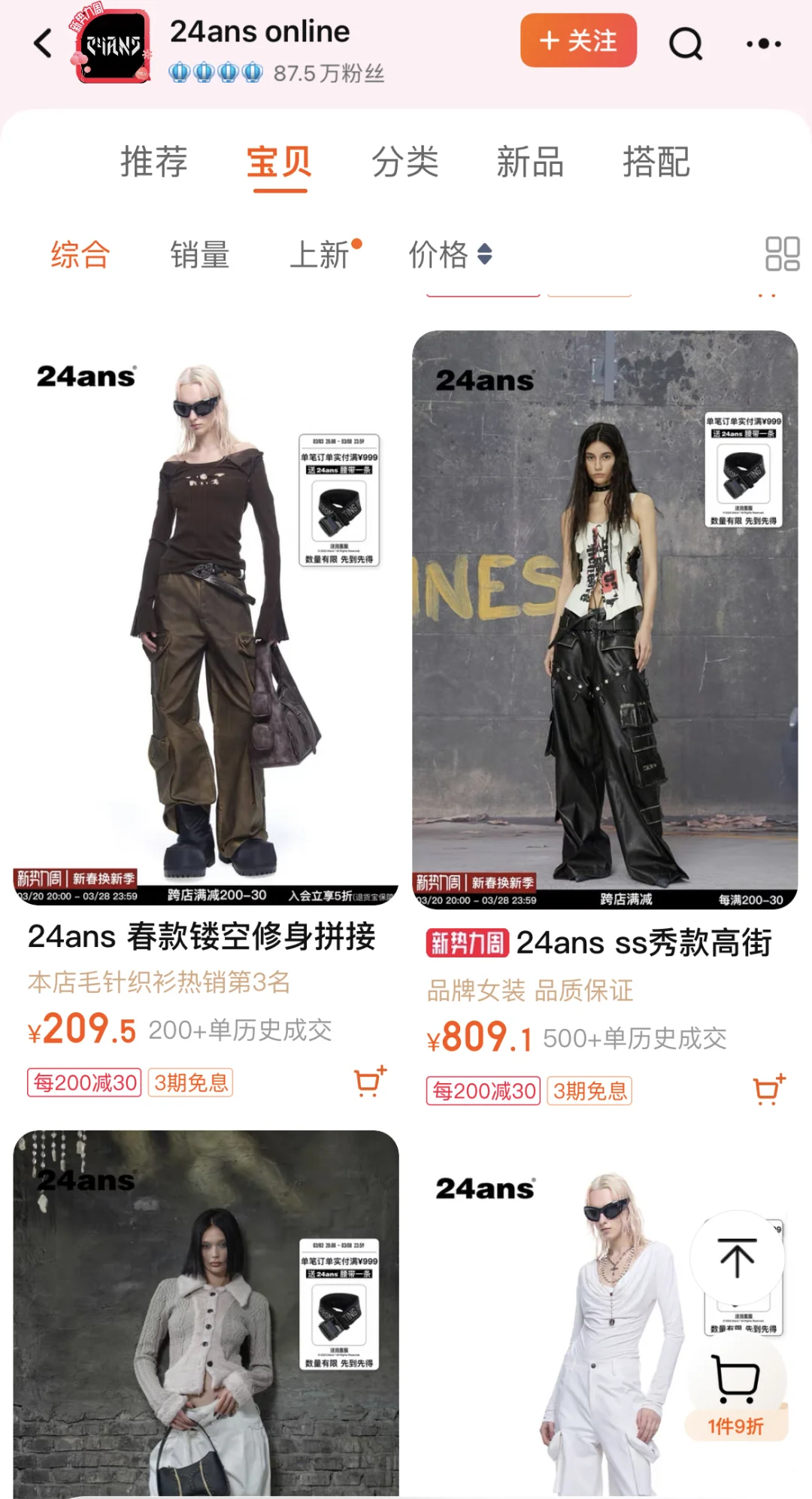Open the ss秀款高街 leather pants product
Screen dimensions: 812x1499
point(604,620)
